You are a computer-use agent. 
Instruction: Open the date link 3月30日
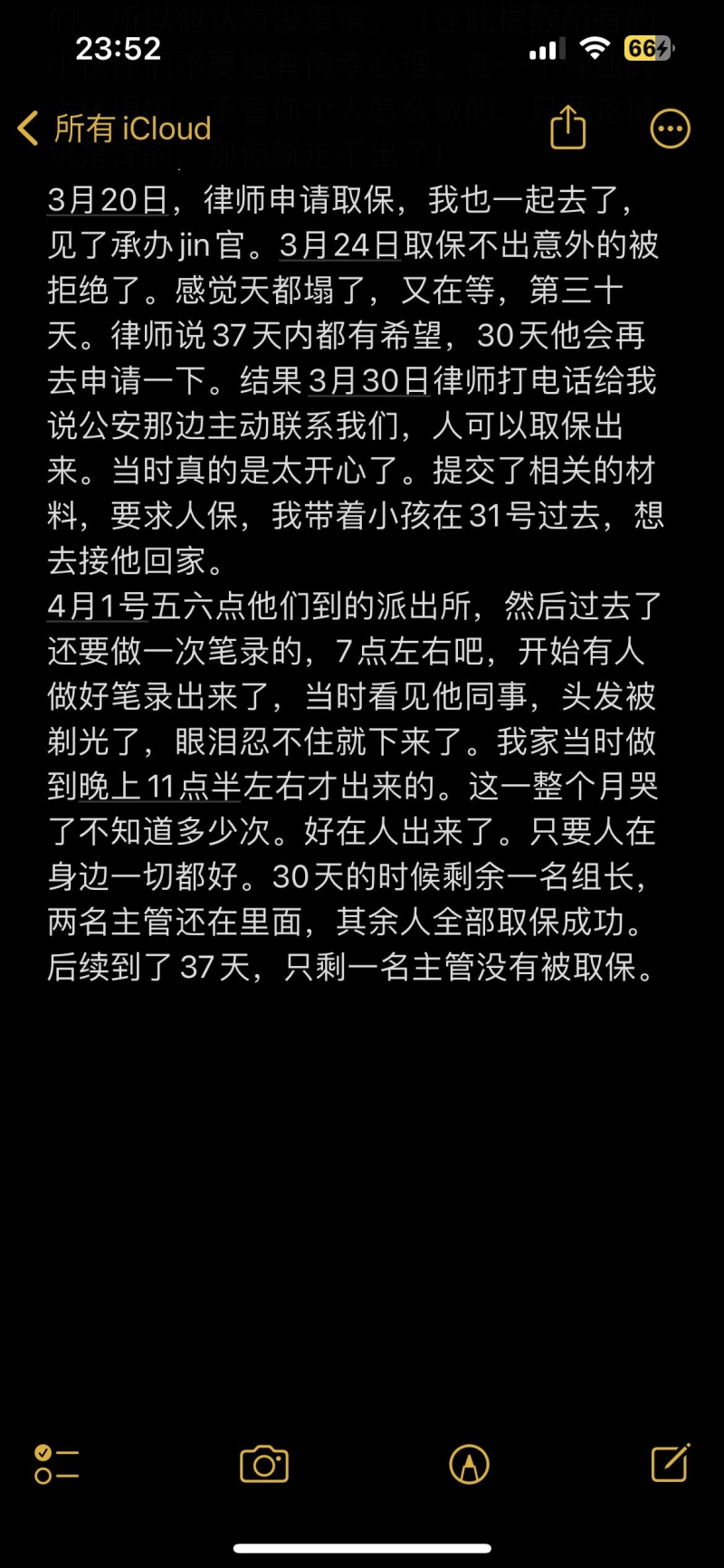pyautogui.click(x=368, y=381)
